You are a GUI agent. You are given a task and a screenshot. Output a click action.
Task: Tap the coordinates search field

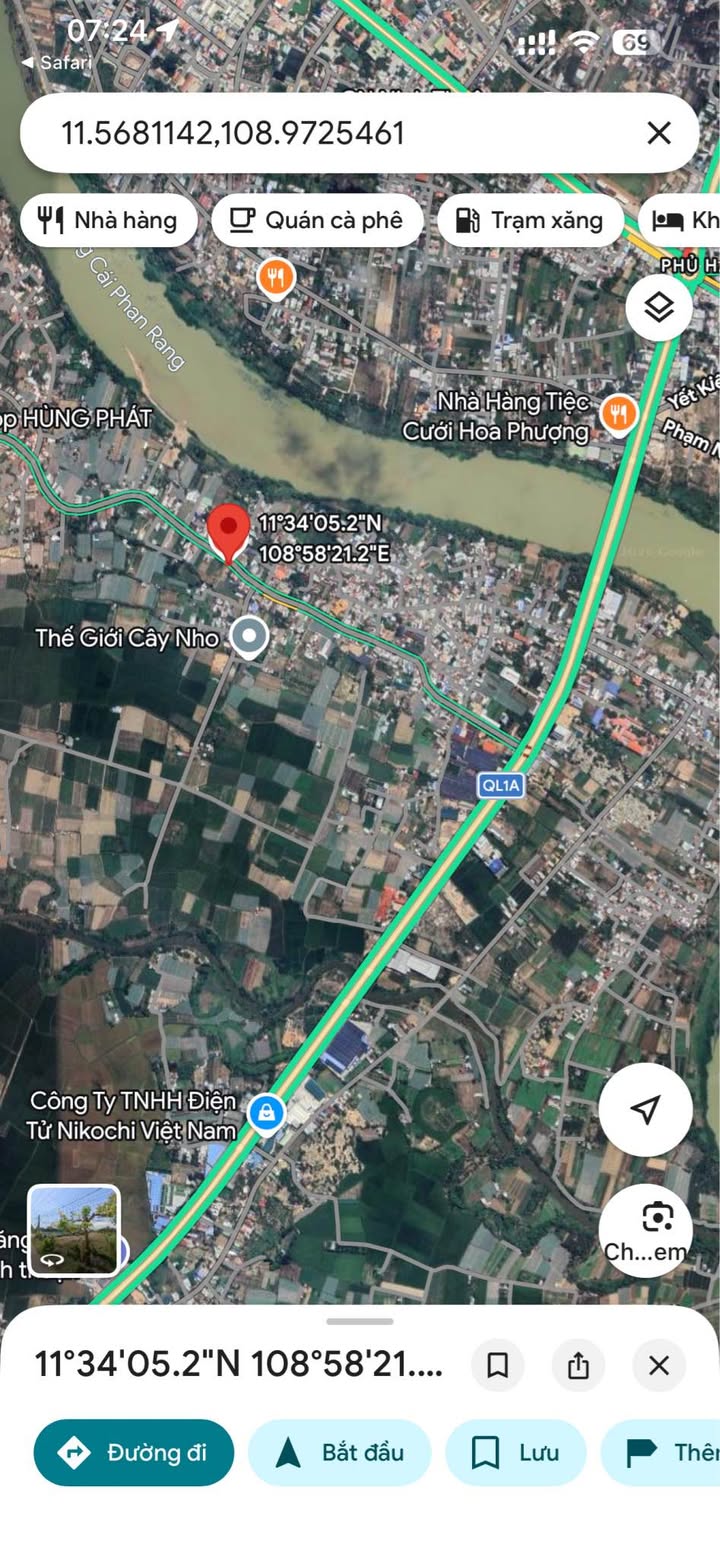click(x=330, y=133)
